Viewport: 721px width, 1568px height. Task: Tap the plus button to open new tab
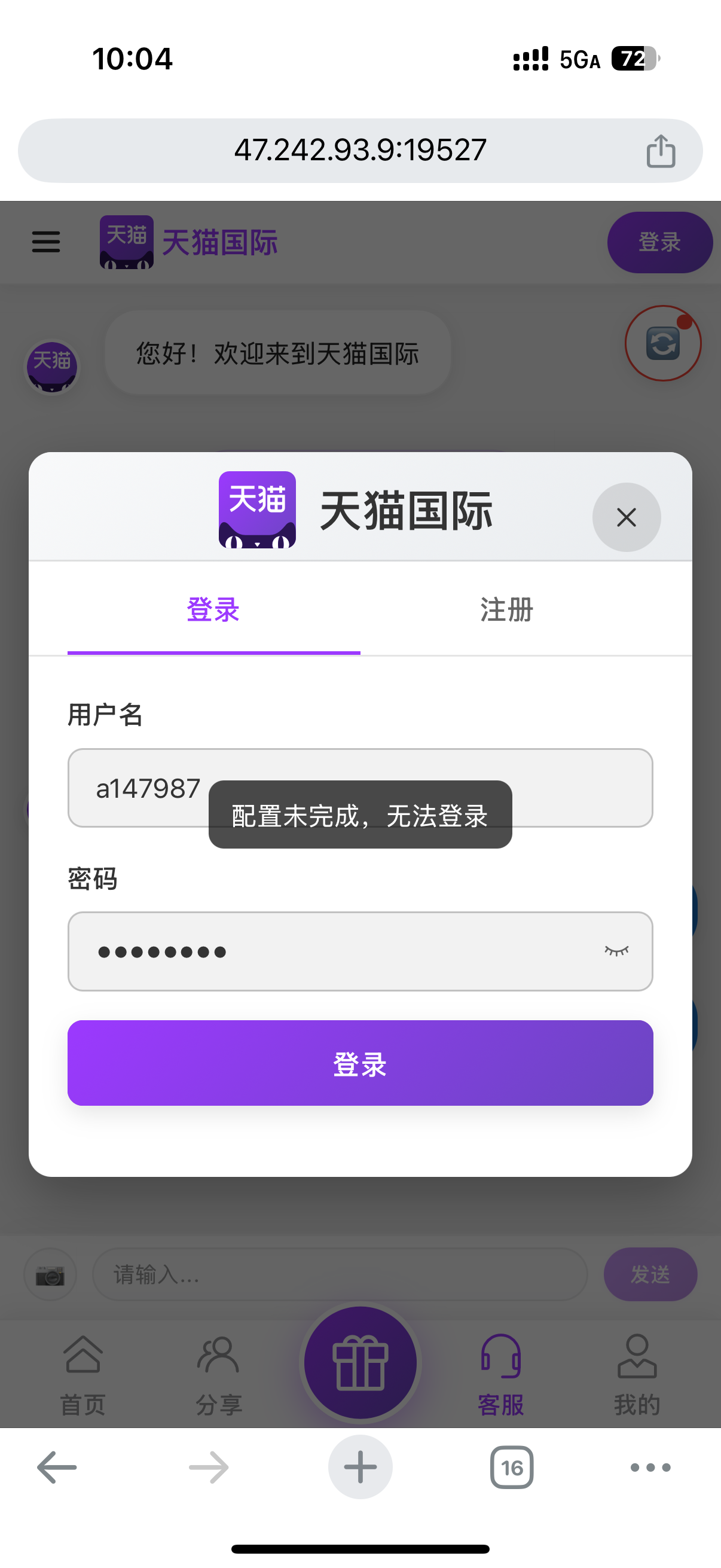pos(360,1466)
